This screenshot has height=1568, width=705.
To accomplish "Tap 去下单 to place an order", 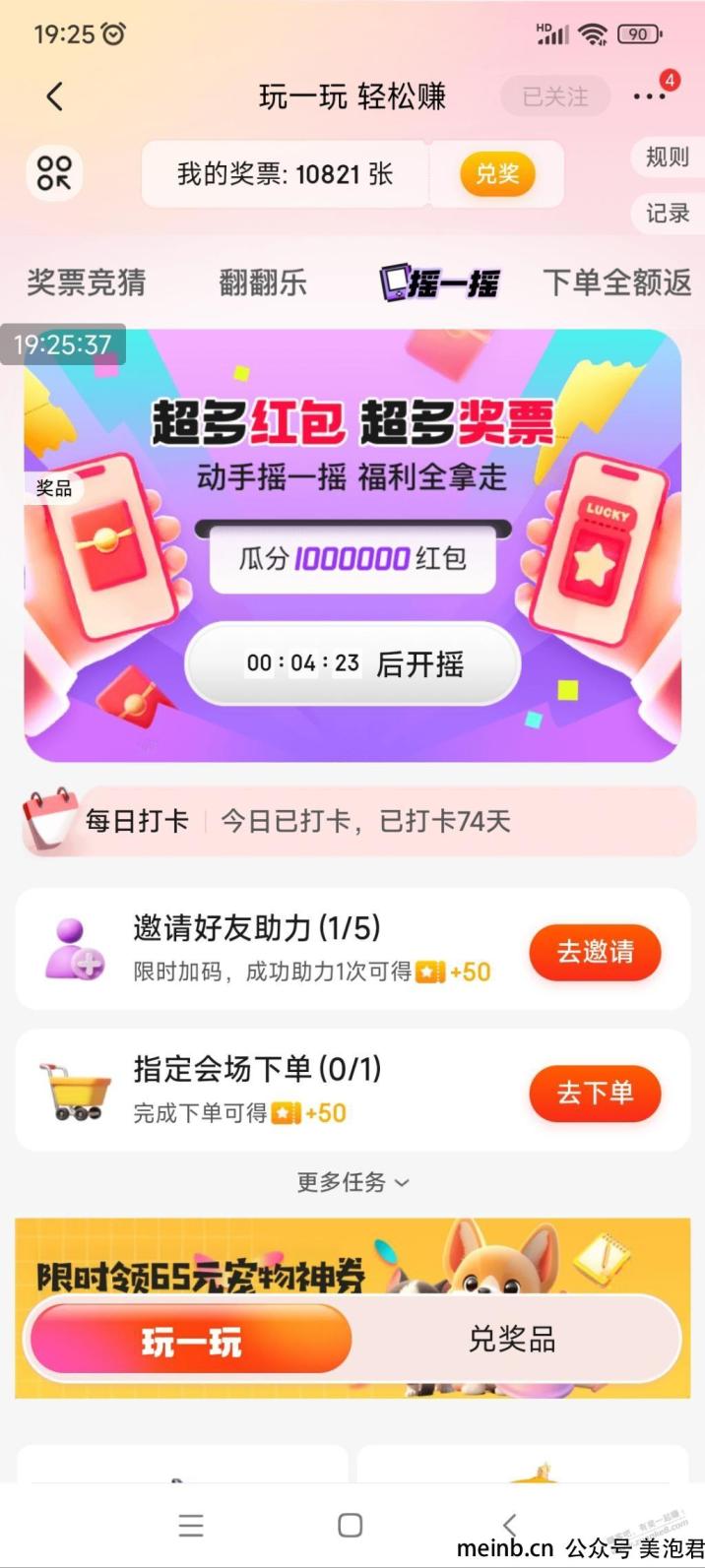I will click(595, 1093).
